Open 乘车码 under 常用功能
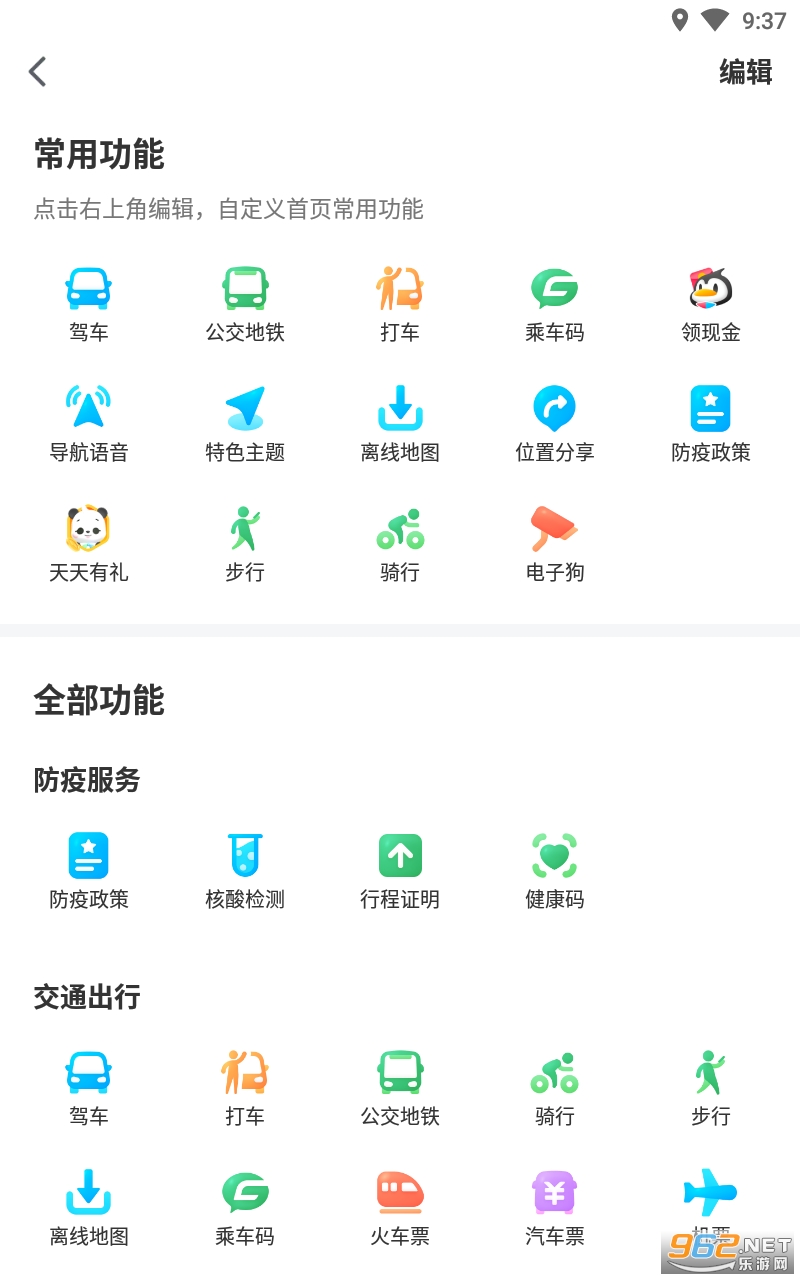Viewport: 800px width, 1280px height. pyautogui.click(x=555, y=305)
